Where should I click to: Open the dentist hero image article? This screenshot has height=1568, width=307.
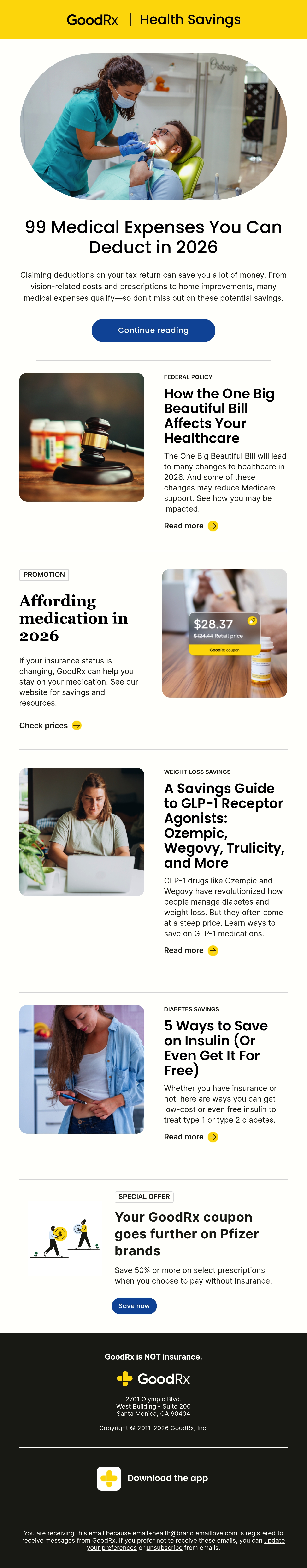tap(153, 127)
